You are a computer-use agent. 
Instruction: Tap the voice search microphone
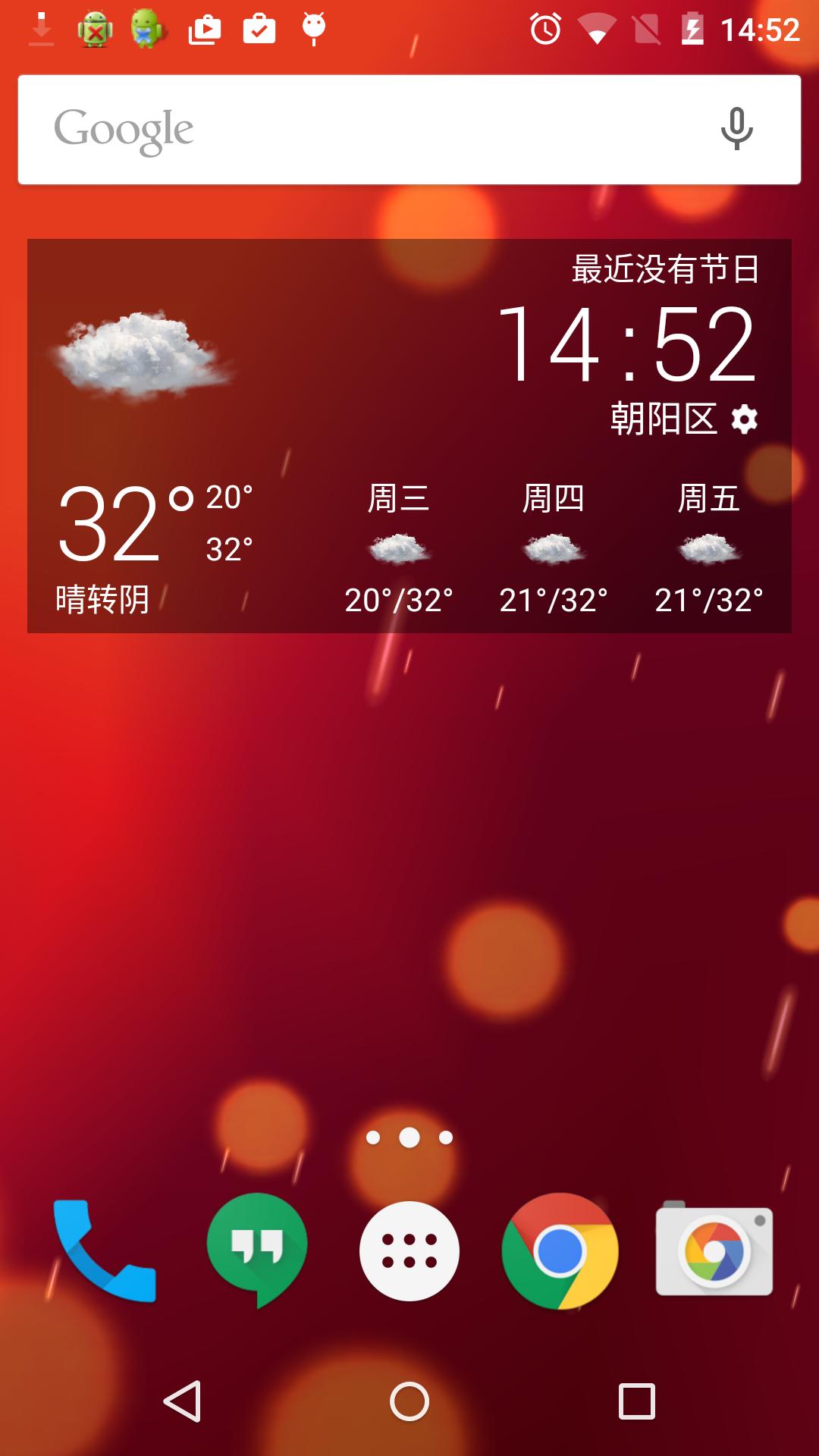click(x=734, y=127)
